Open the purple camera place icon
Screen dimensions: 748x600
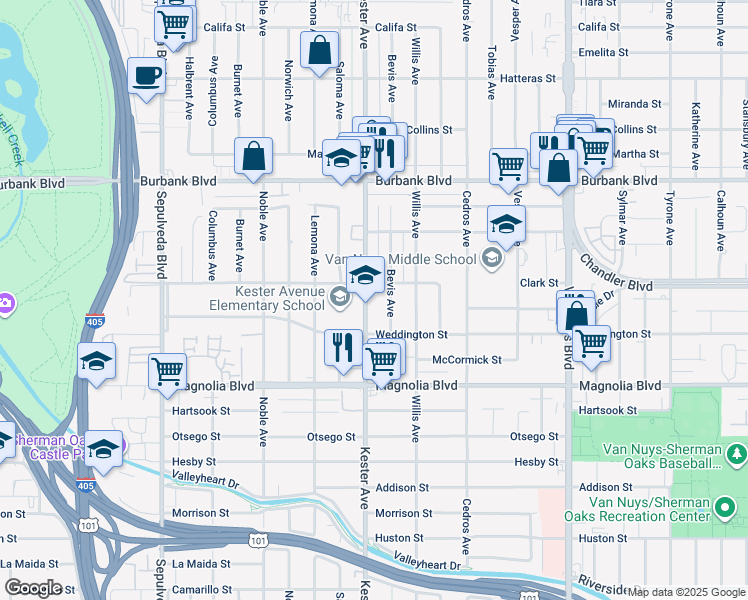click(x=6, y=304)
